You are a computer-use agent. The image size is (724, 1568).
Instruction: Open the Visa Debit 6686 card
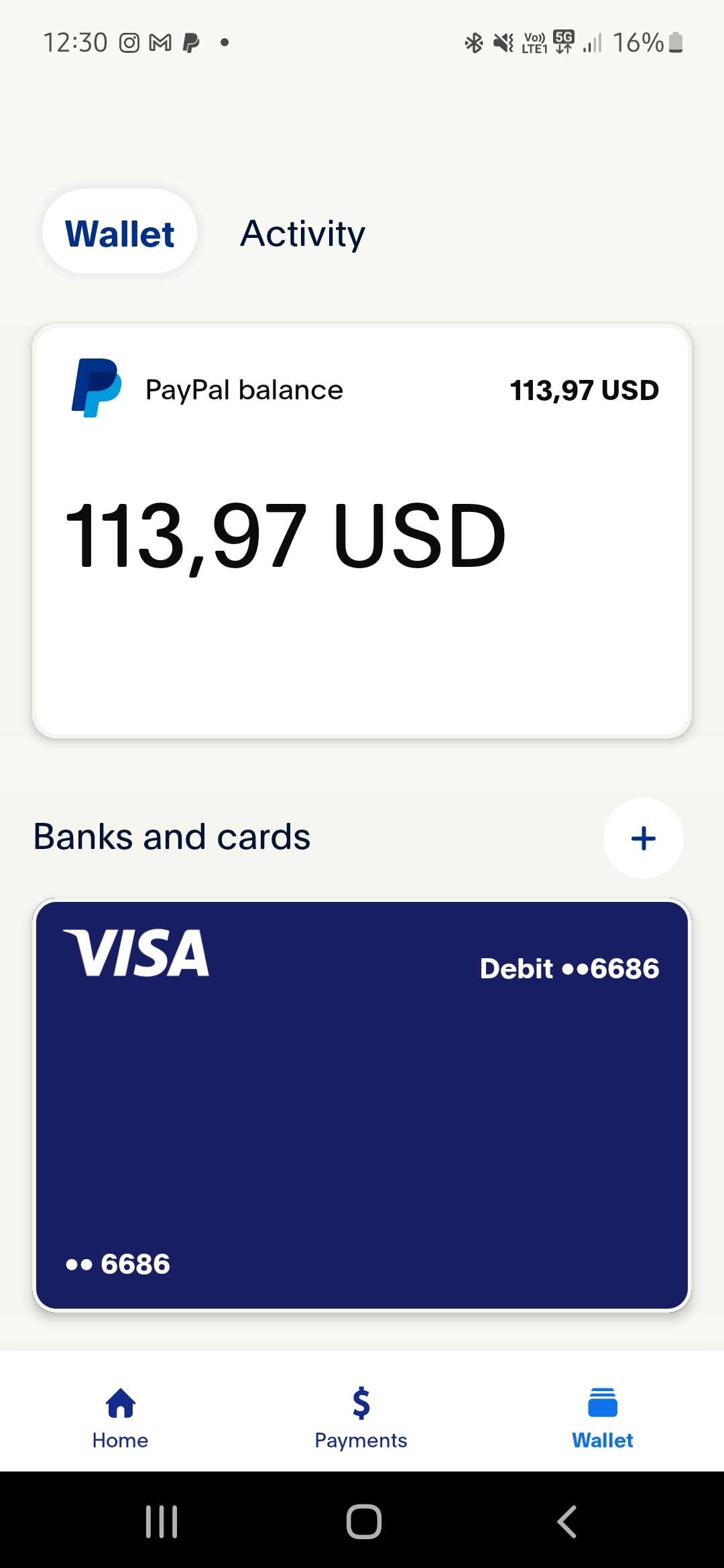(362, 1105)
